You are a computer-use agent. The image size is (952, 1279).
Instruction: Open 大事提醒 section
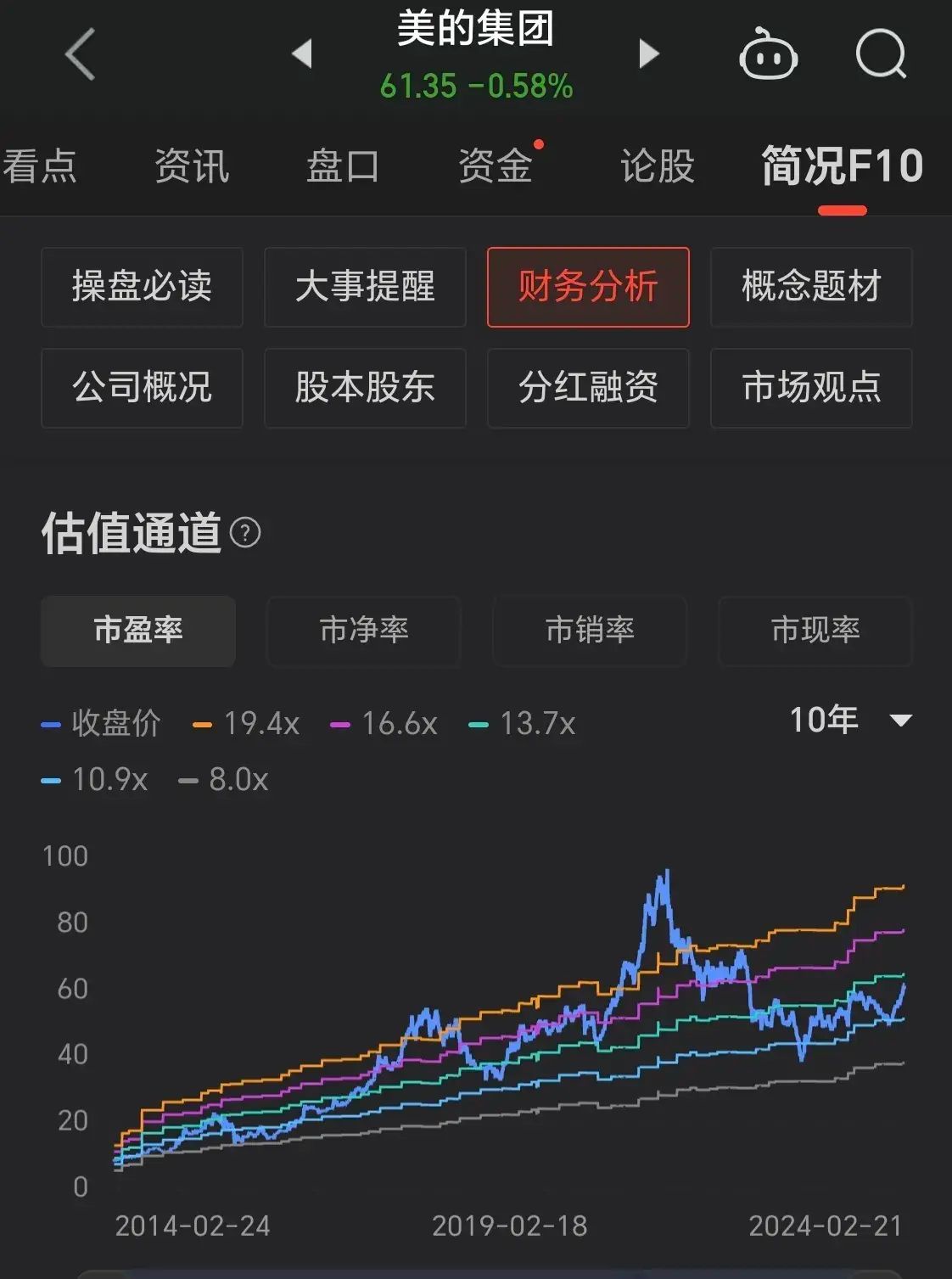point(365,288)
